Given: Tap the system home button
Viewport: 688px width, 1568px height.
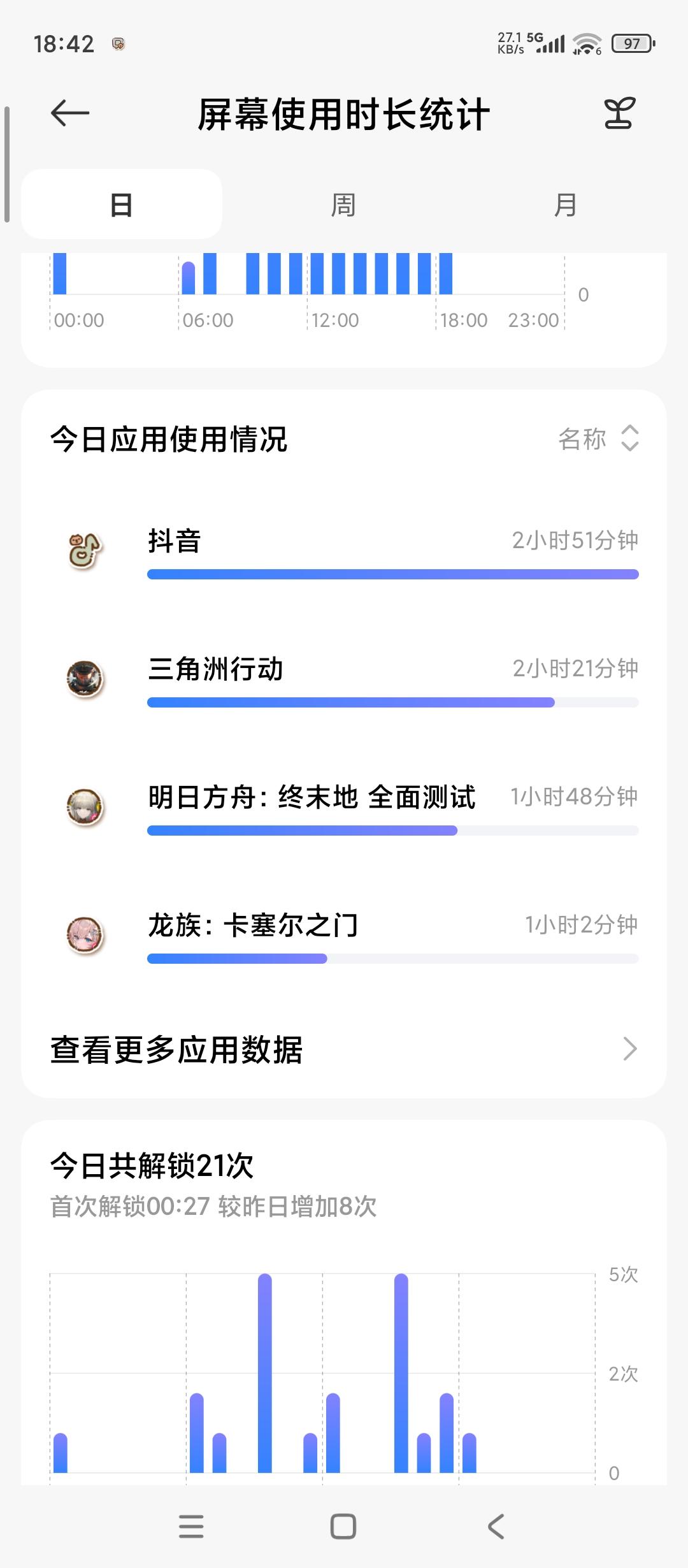Looking at the screenshot, I should [343, 1527].
